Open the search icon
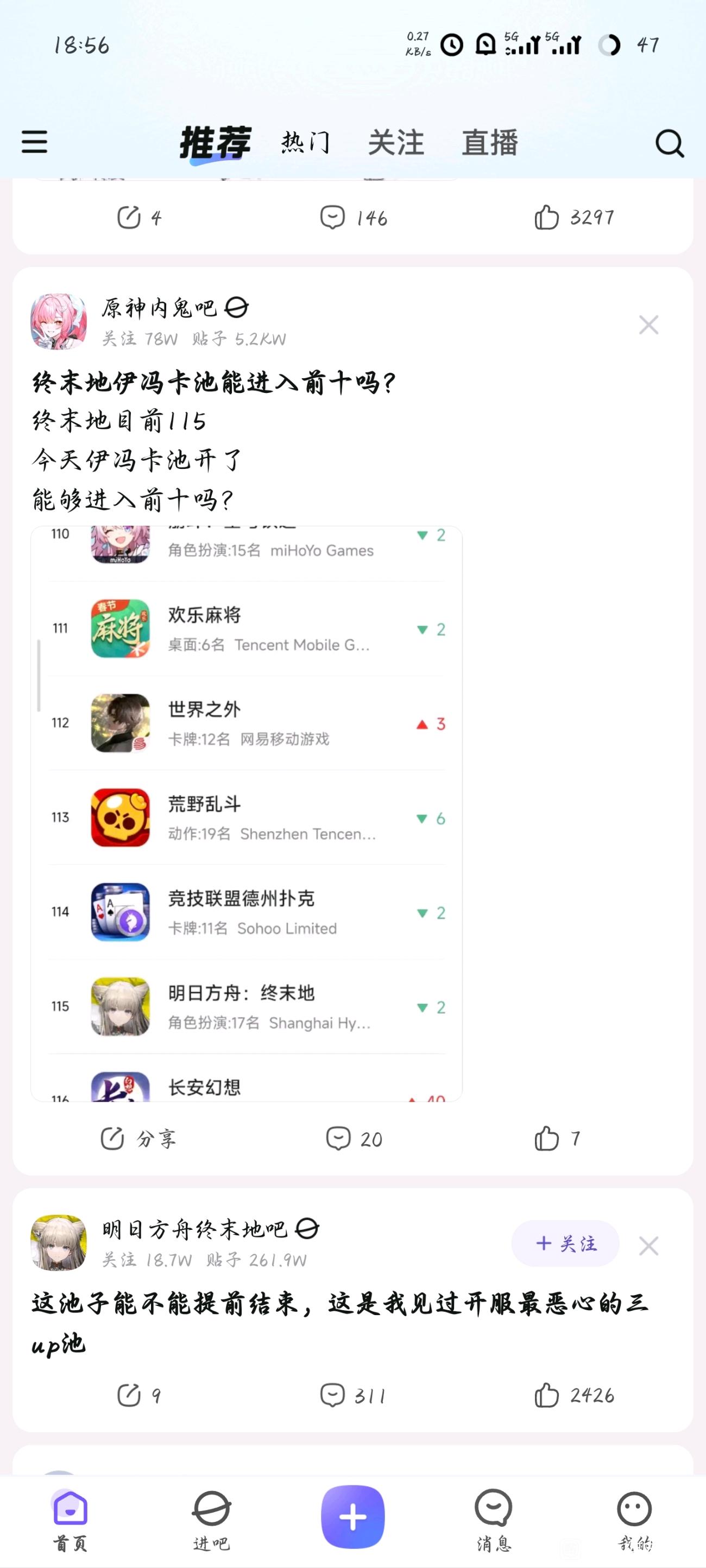 click(669, 144)
